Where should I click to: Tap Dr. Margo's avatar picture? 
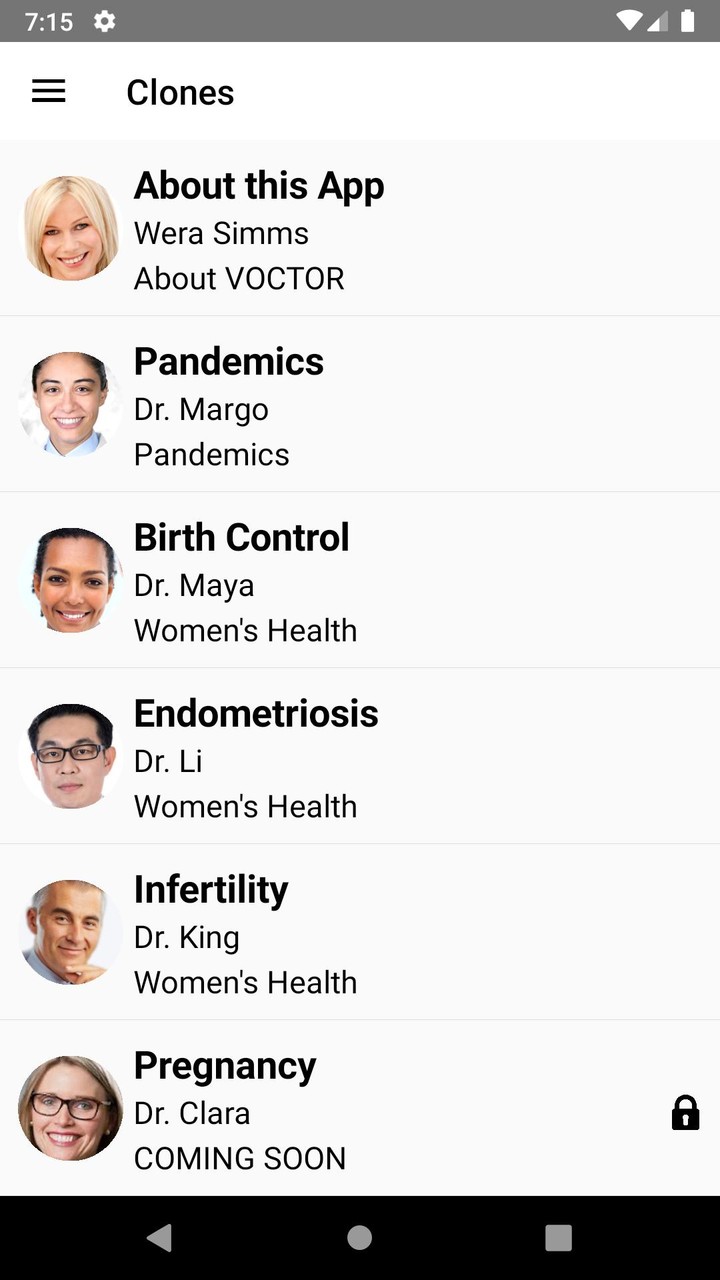(70, 404)
